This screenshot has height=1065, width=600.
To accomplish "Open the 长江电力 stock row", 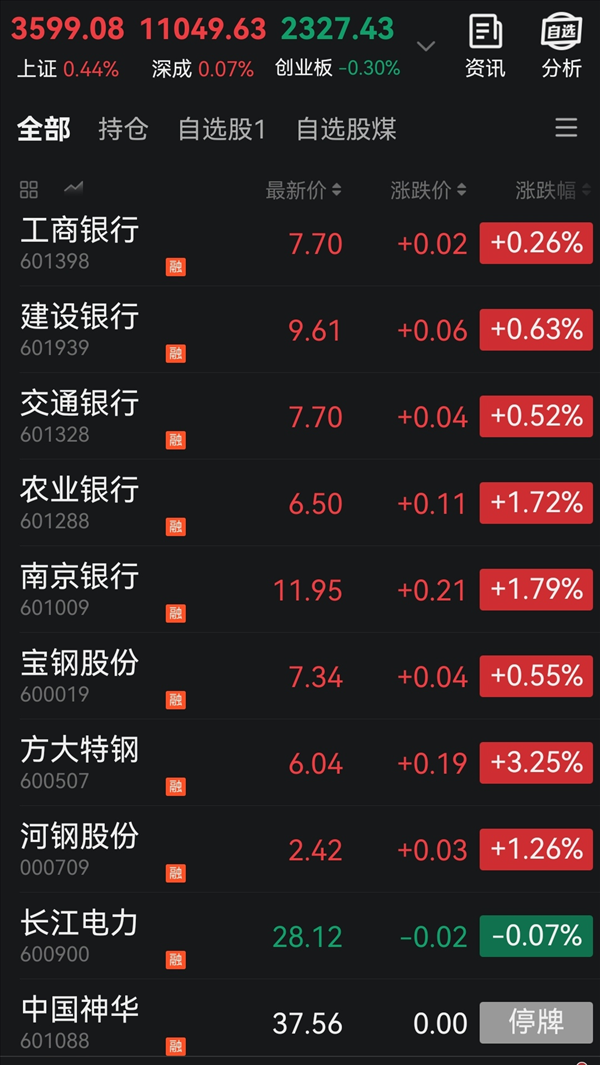I will click(x=300, y=936).
